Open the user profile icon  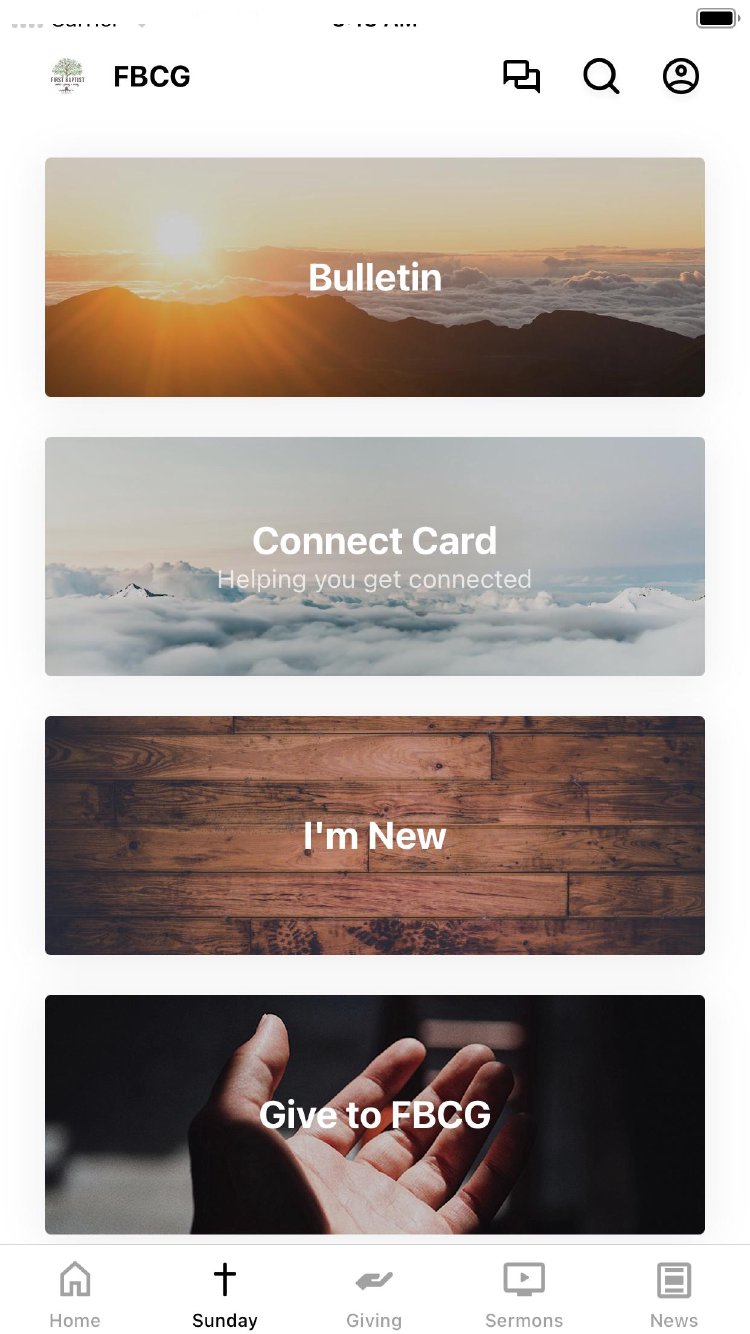click(x=681, y=77)
